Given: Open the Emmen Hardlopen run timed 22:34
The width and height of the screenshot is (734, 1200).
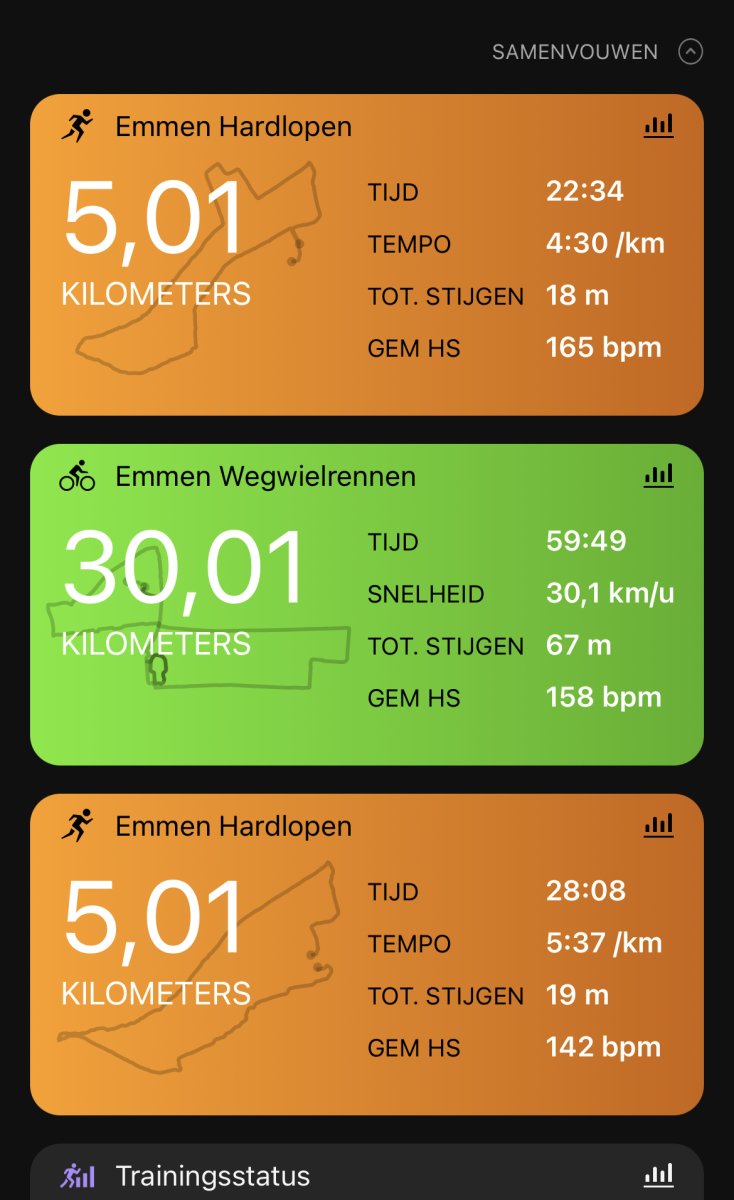Looking at the screenshot, I should (366, 255).
